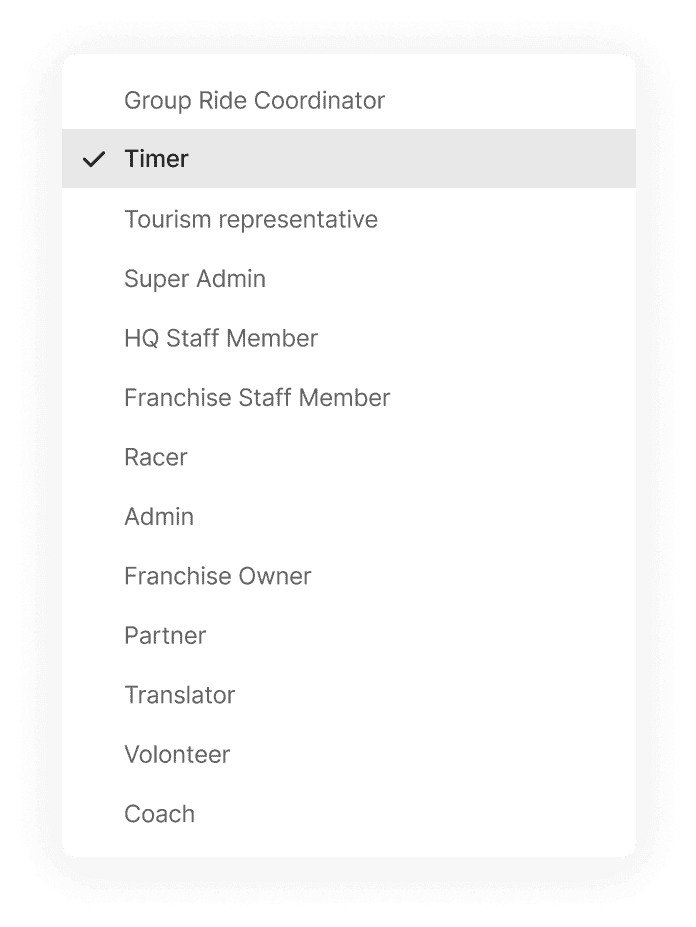Pick the Translator role
696x927 pixels.
tap(180, 695)
